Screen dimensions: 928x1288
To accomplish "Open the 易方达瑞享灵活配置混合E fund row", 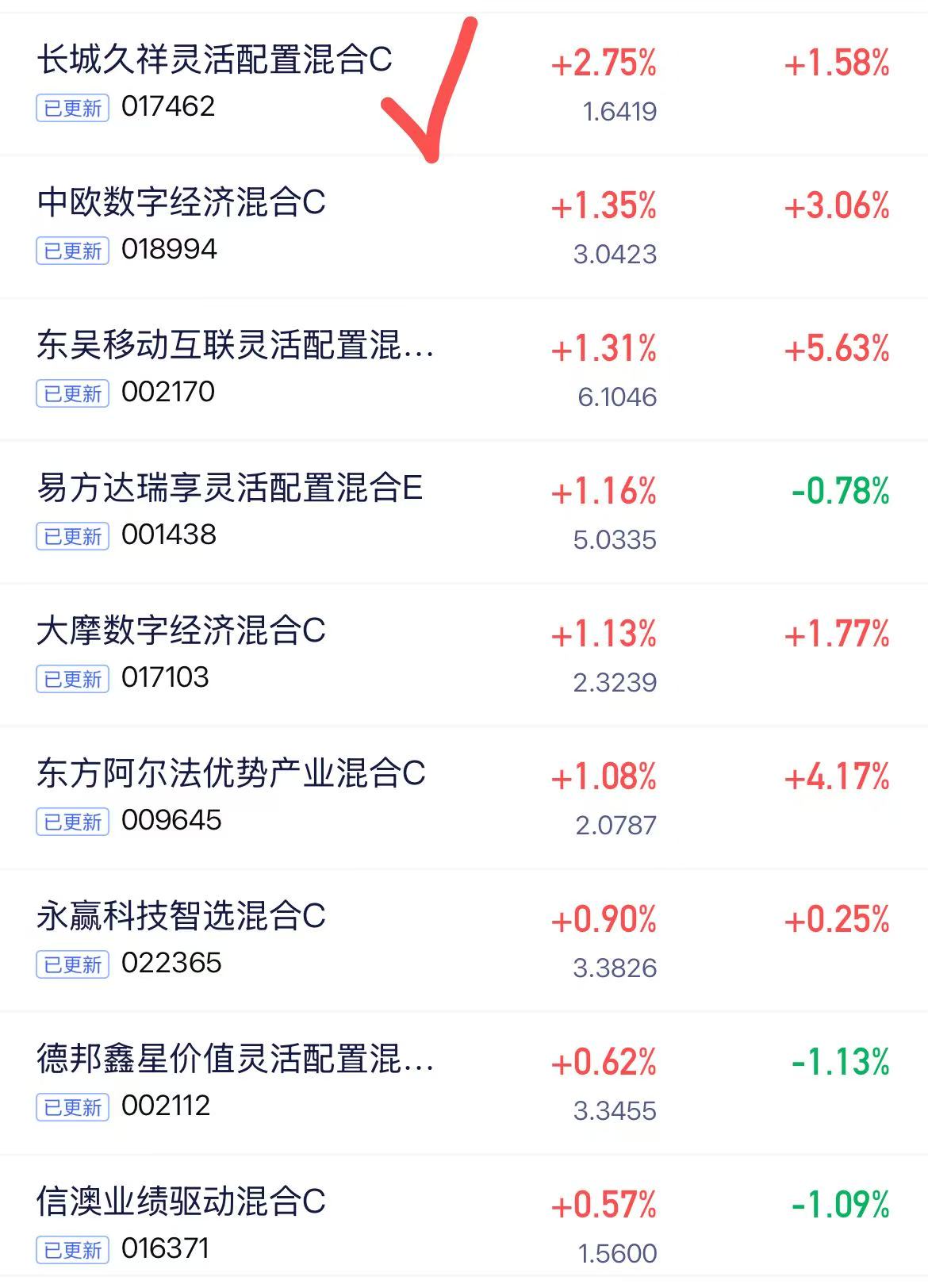I will click(464, 512).
